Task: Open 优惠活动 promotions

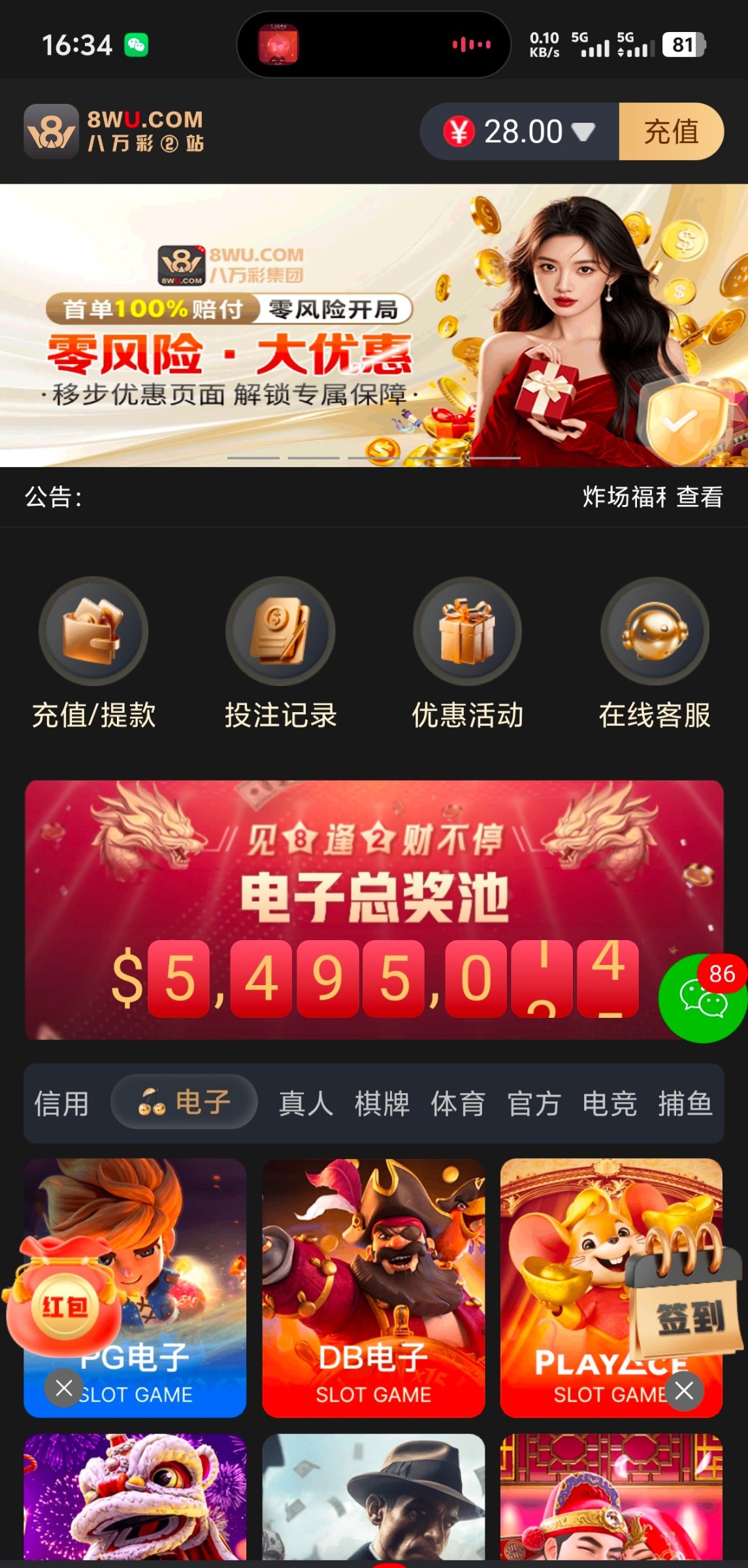Action: (467, 653)
